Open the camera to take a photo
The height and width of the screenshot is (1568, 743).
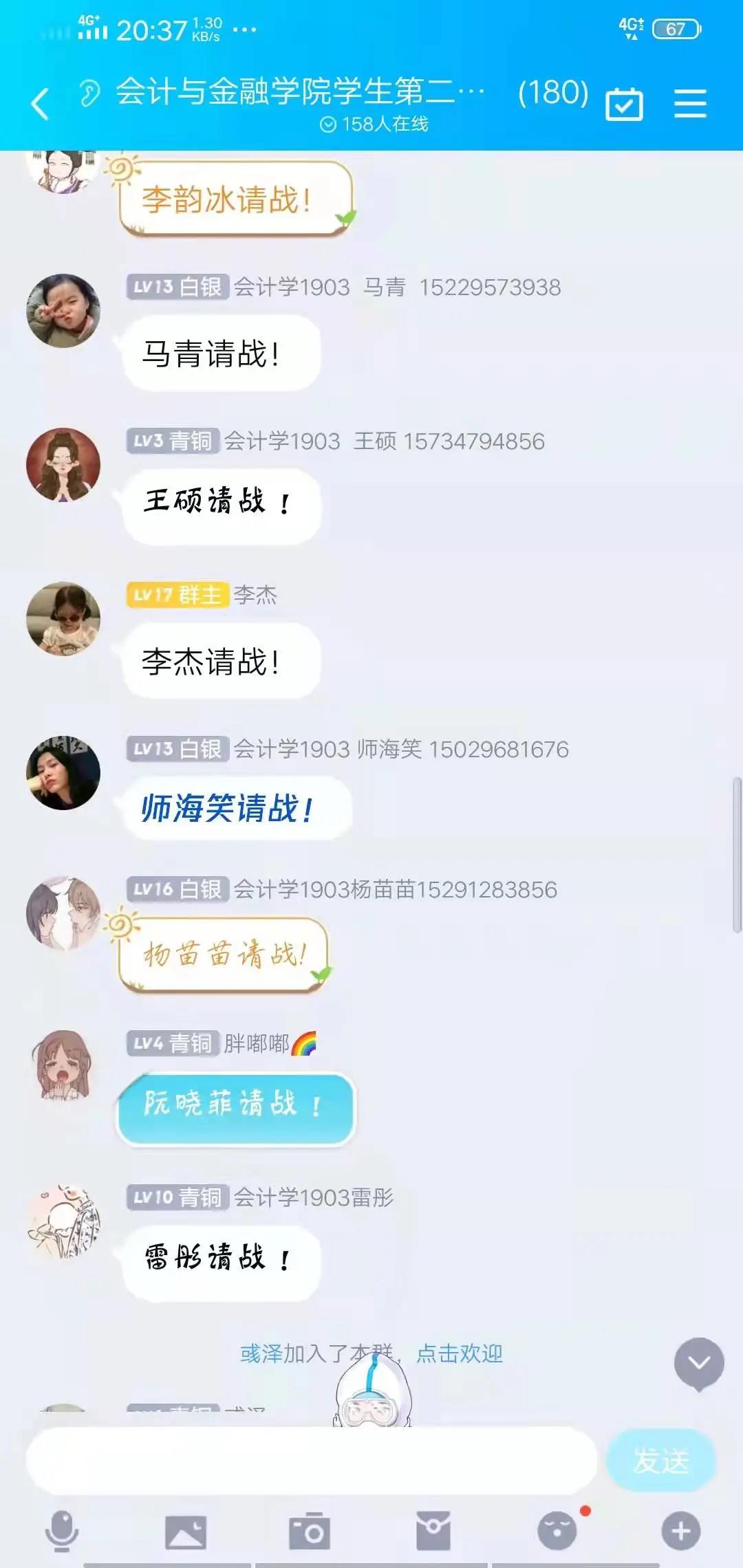(310, 1531)
